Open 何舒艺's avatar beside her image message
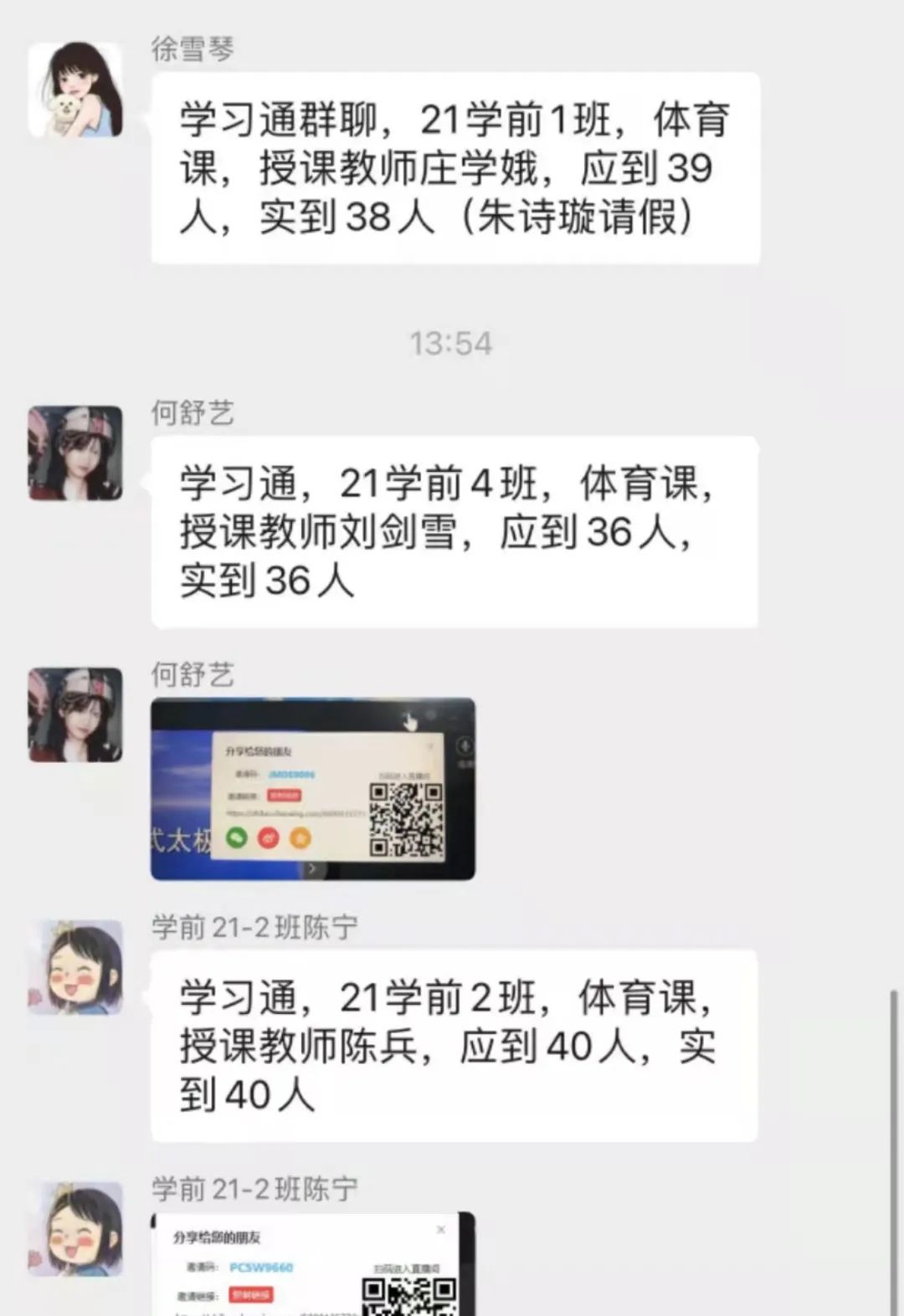The height and width of the screenshot is (1316, 904). click(x=75, y=714)
